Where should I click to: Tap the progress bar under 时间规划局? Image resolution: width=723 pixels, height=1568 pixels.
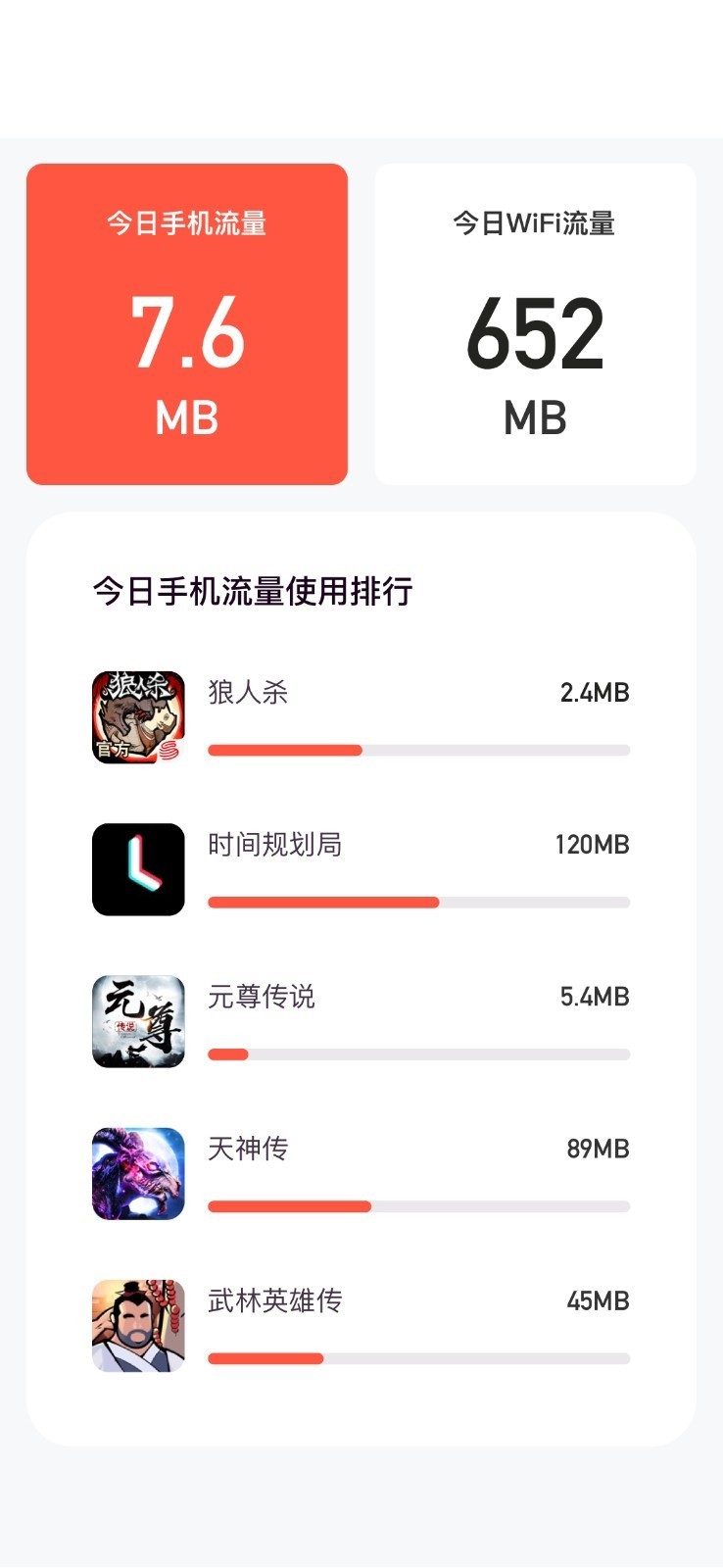tap(417, 902)
